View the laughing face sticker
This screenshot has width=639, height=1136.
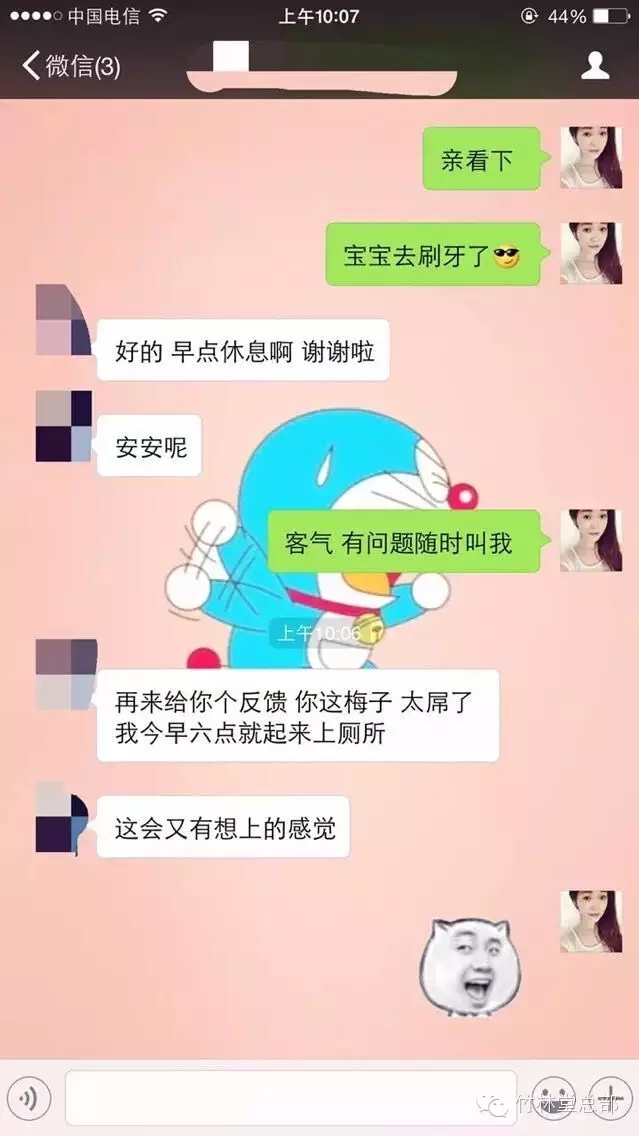click(x=470, y=965)
